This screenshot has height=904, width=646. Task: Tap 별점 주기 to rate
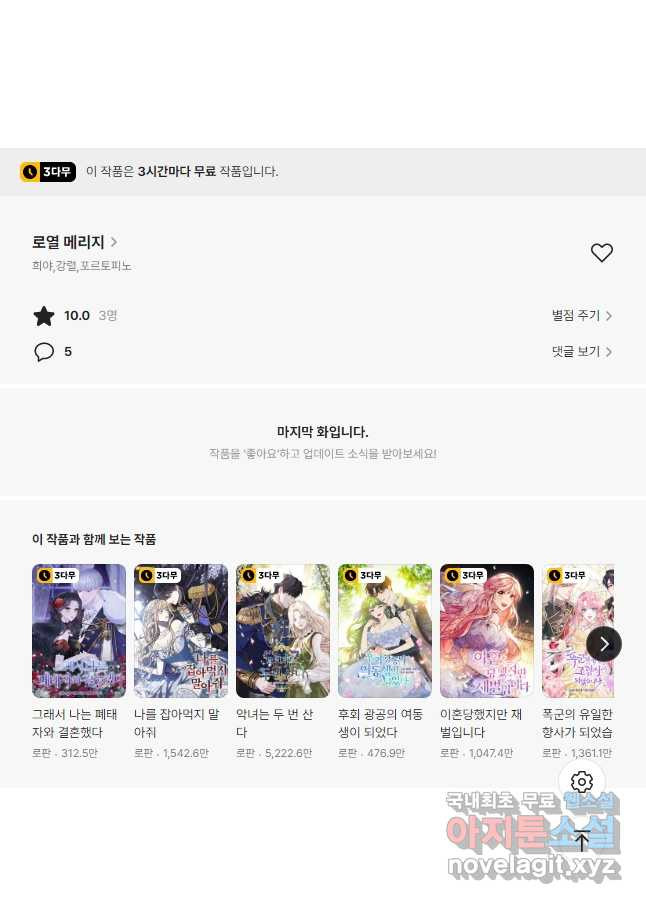coord(581,316)
